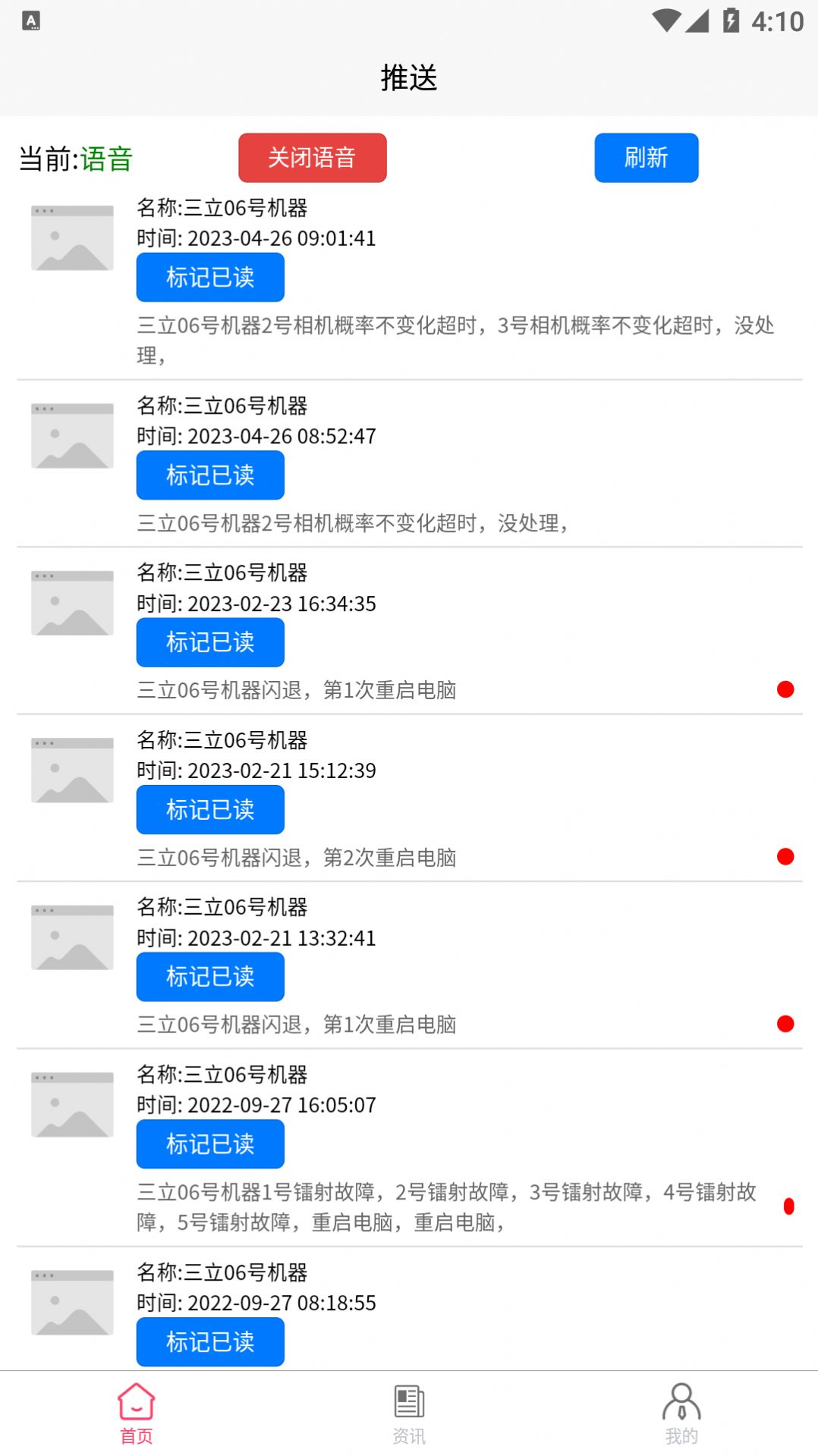Click the thumbnail of the 09:01:41 notification
This screenshot has height=1456, width=818.
[x=72, y=237]
